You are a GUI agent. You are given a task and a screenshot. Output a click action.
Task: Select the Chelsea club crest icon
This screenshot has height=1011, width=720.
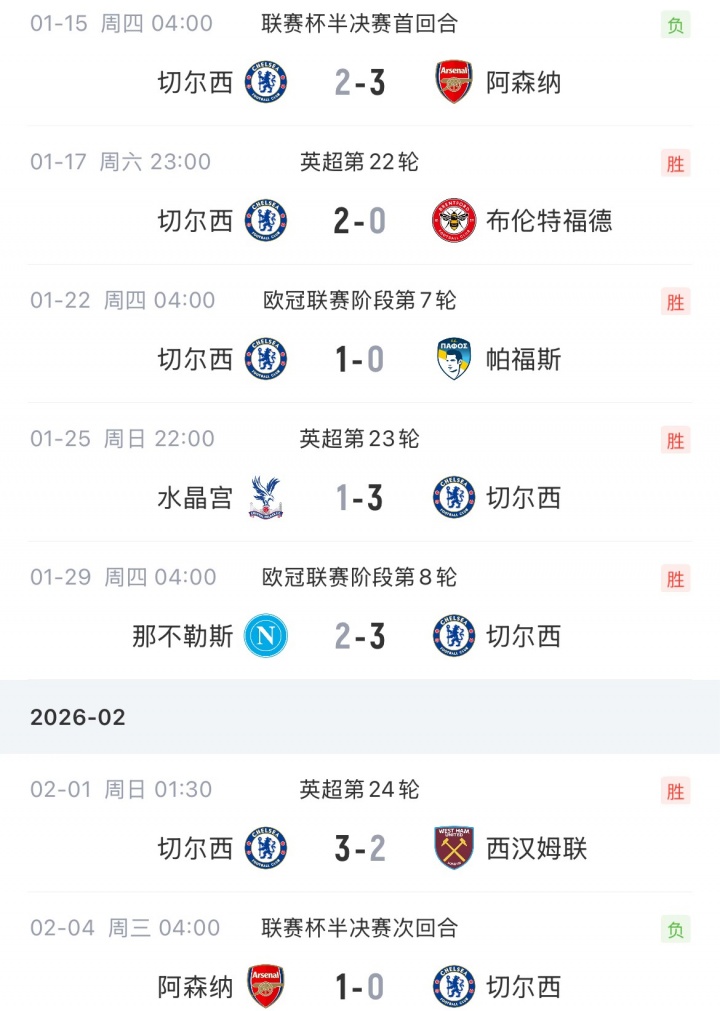(264, 83)
